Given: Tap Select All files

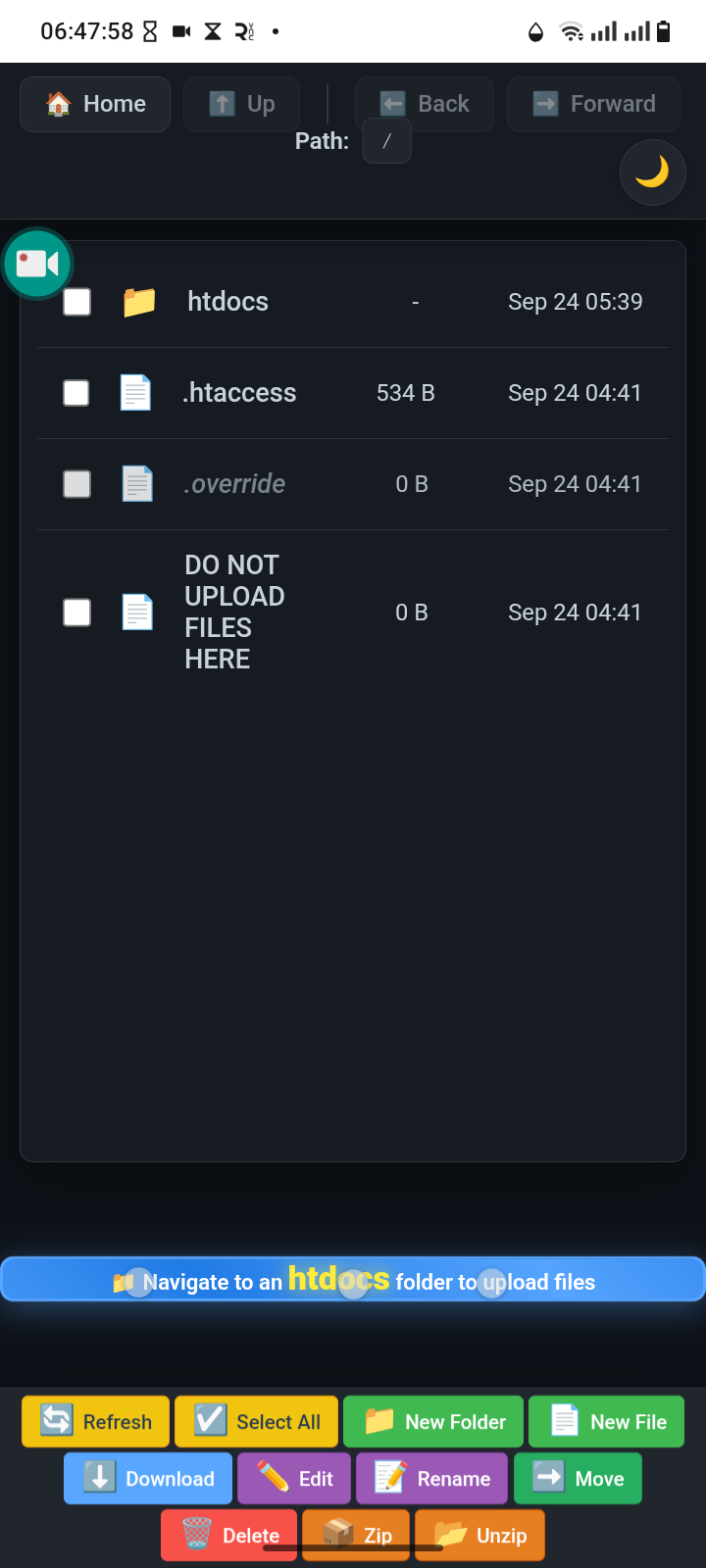Looking at the screenshot, I should tap(257, 1422).
